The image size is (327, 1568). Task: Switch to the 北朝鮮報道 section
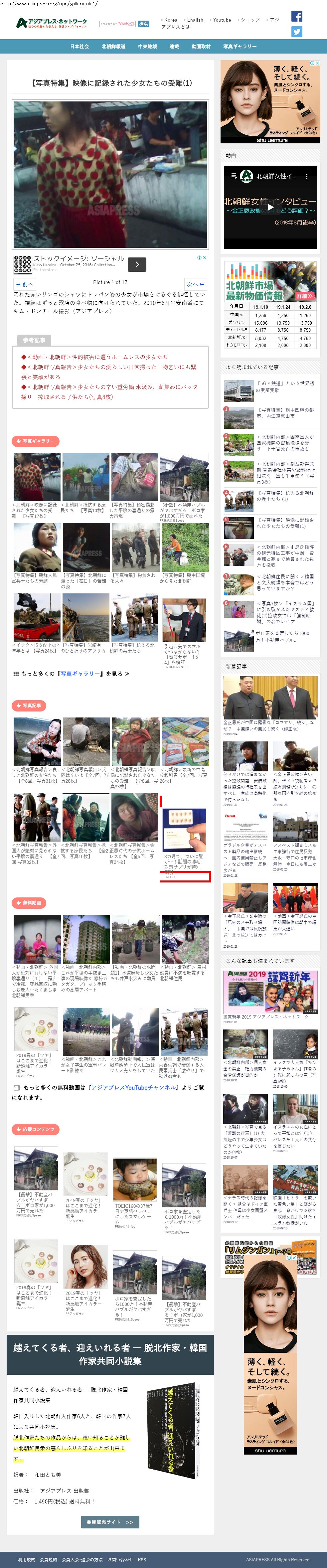[x=113, y=46]
